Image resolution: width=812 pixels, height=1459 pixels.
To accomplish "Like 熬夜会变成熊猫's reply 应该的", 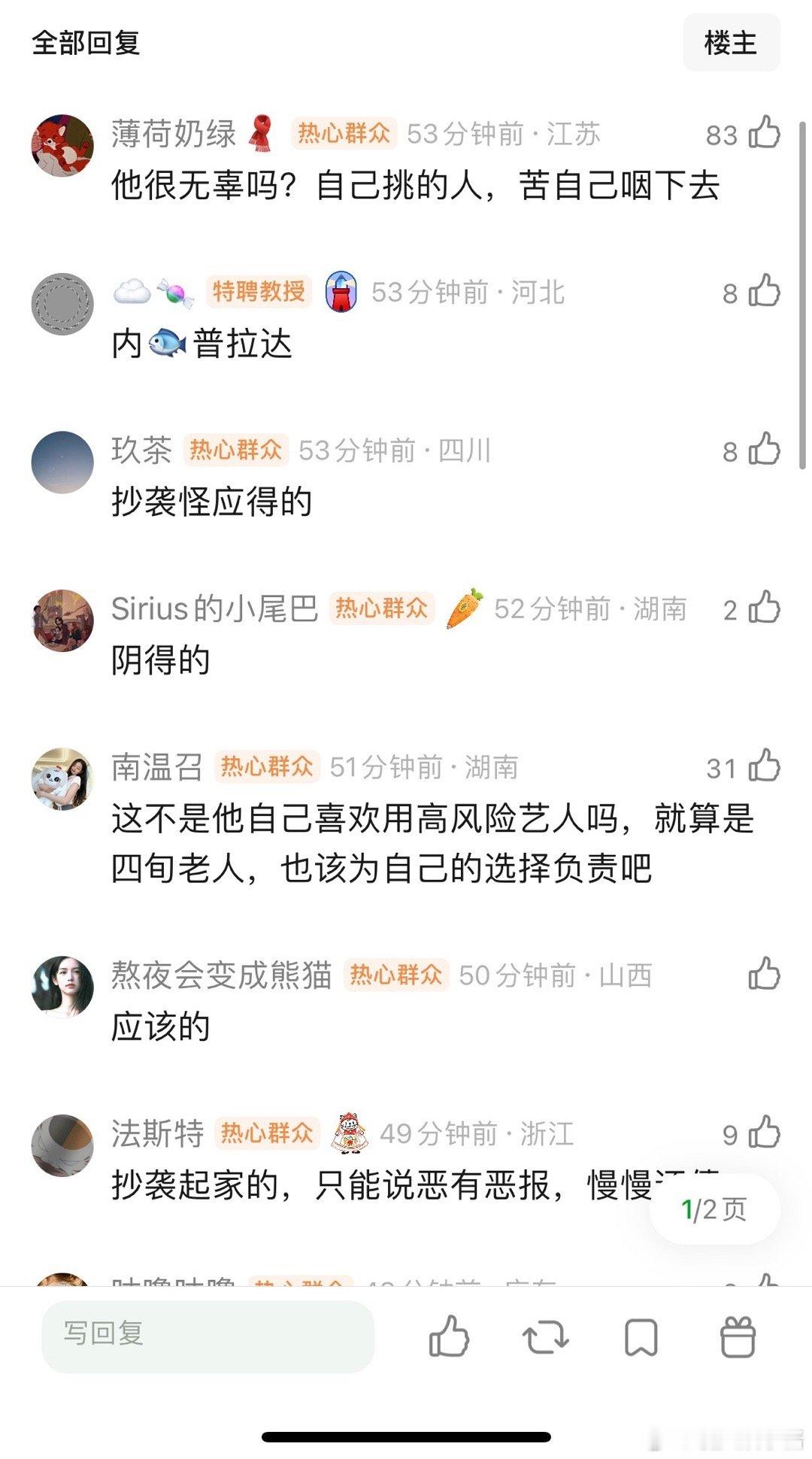I will pyautogui.click(x=765, y=974).
